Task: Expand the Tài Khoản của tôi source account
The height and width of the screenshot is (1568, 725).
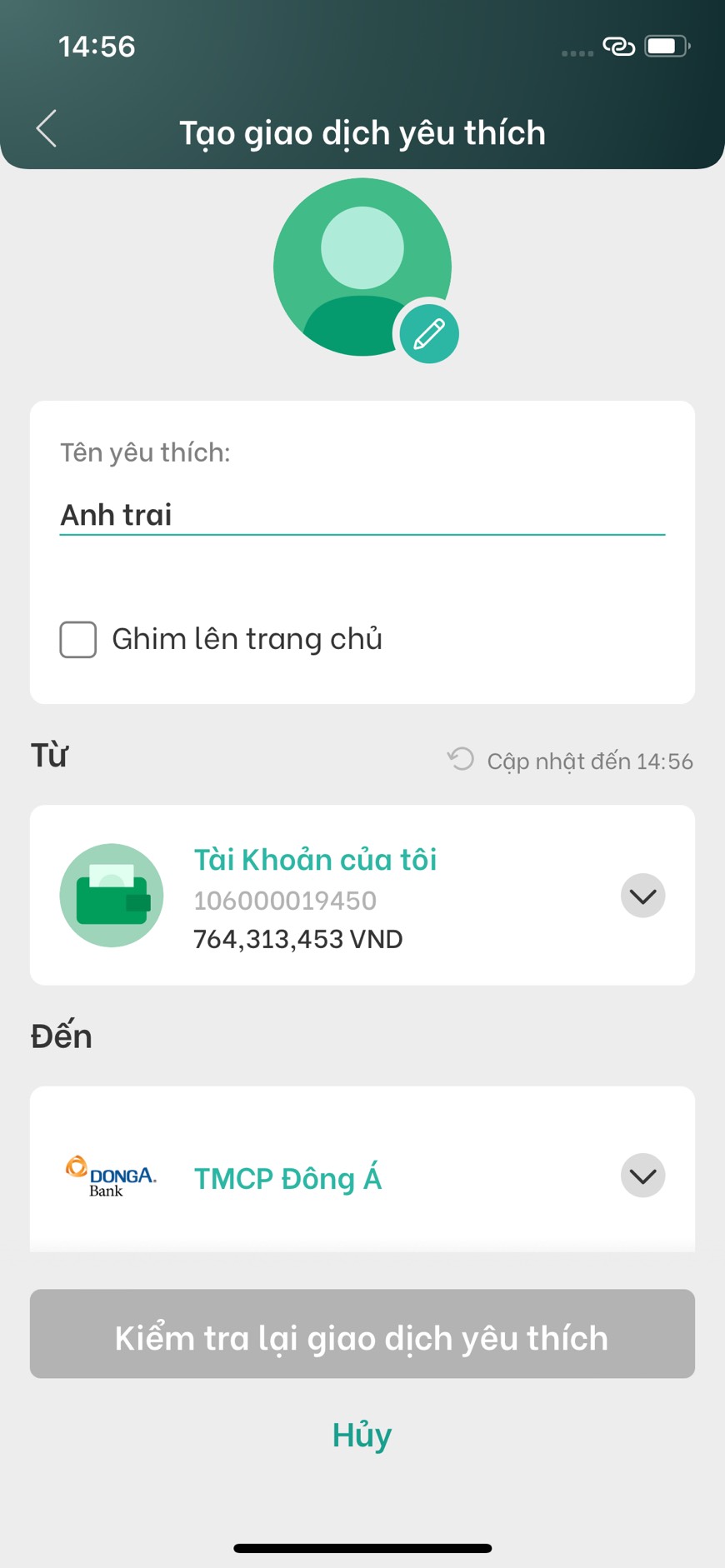Action: point(642,896)
